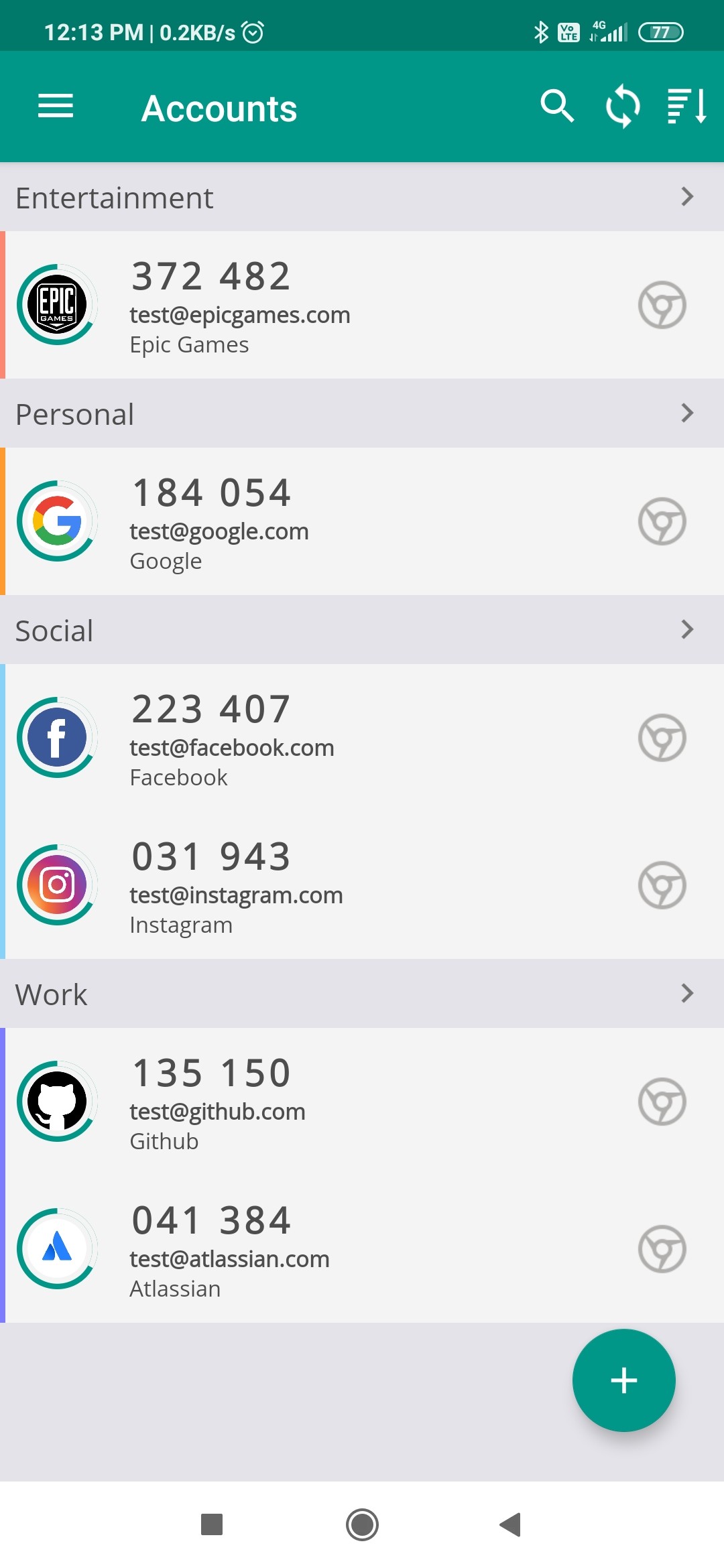Sync accounts with the refresh icon
This screenshot has width=724, height=1568.
point(623,107)
